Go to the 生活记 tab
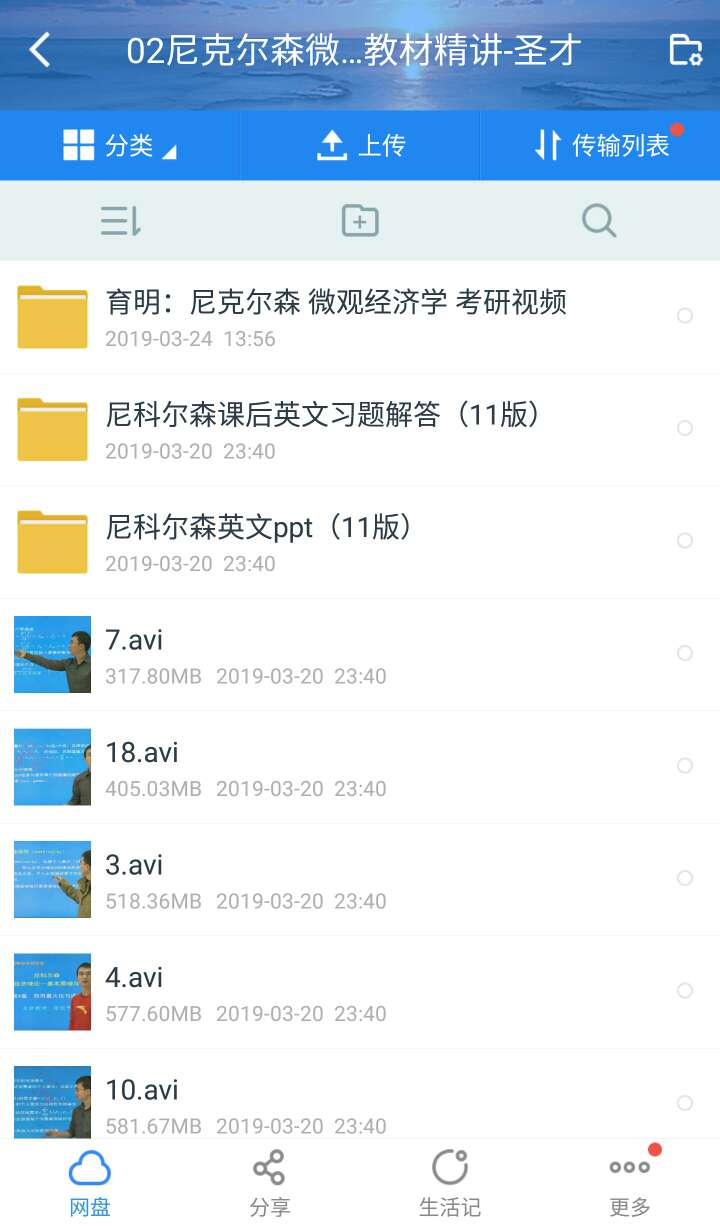This screenshot has width=720, height=1226. click(450, 1182)
